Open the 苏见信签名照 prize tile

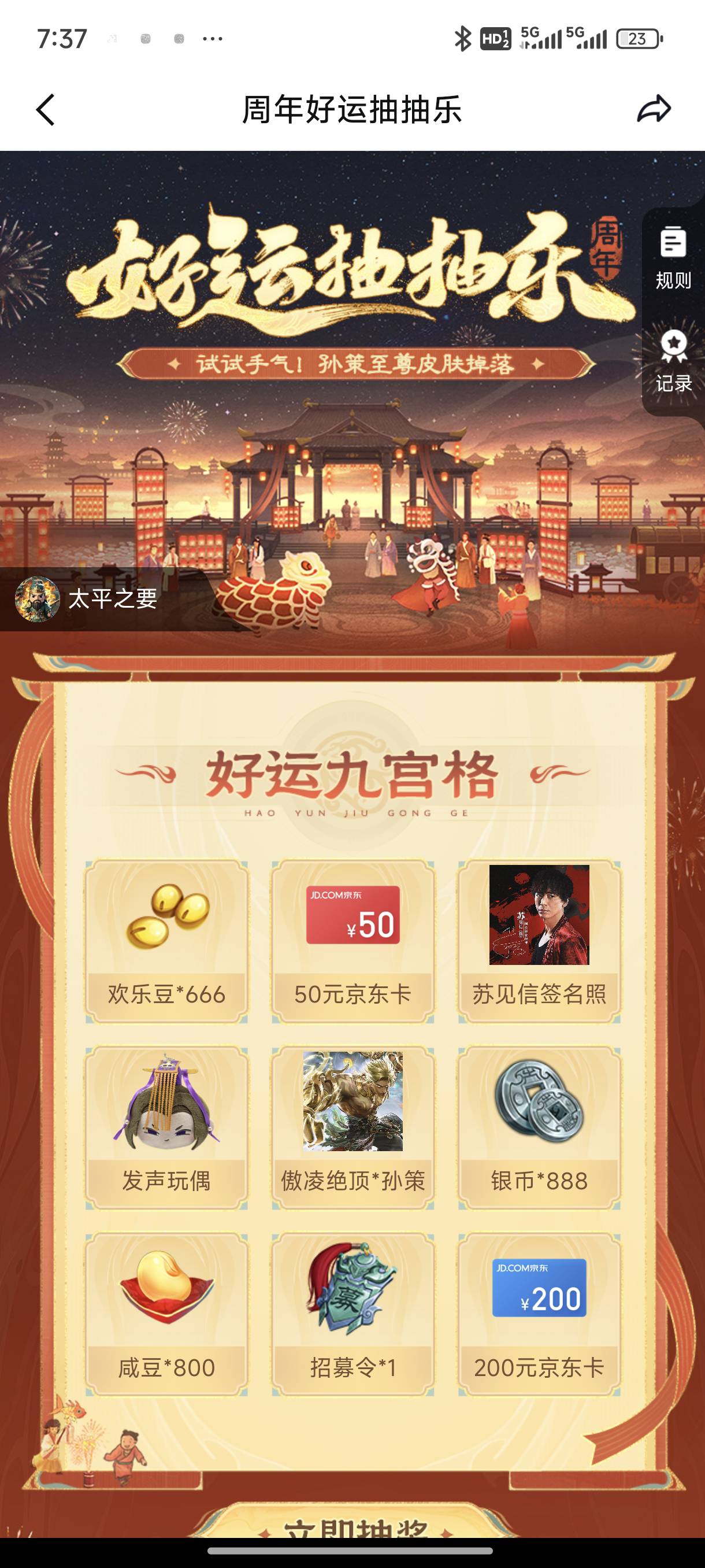tap(539, 941)
